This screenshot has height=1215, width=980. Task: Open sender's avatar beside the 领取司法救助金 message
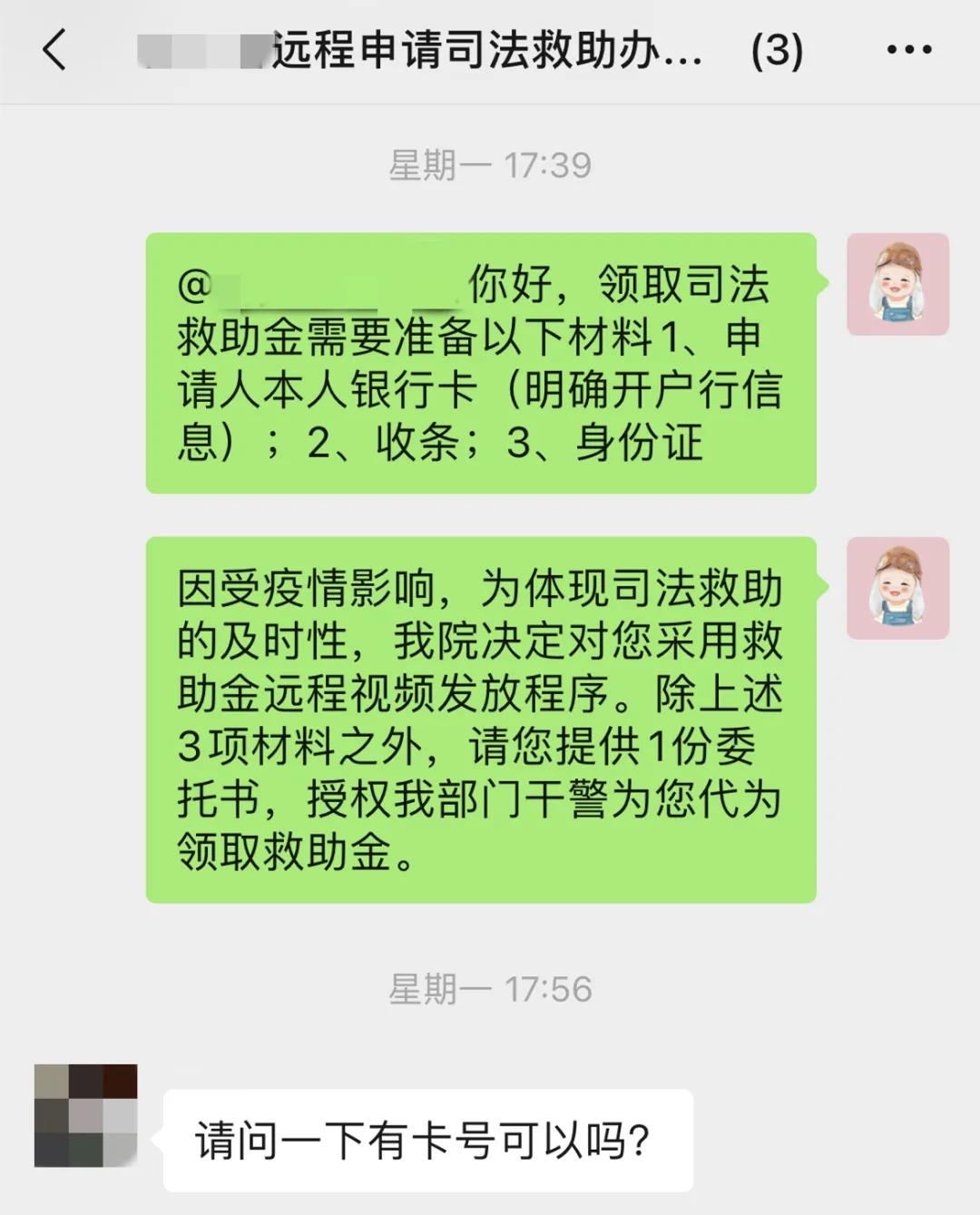click(897, 284)
